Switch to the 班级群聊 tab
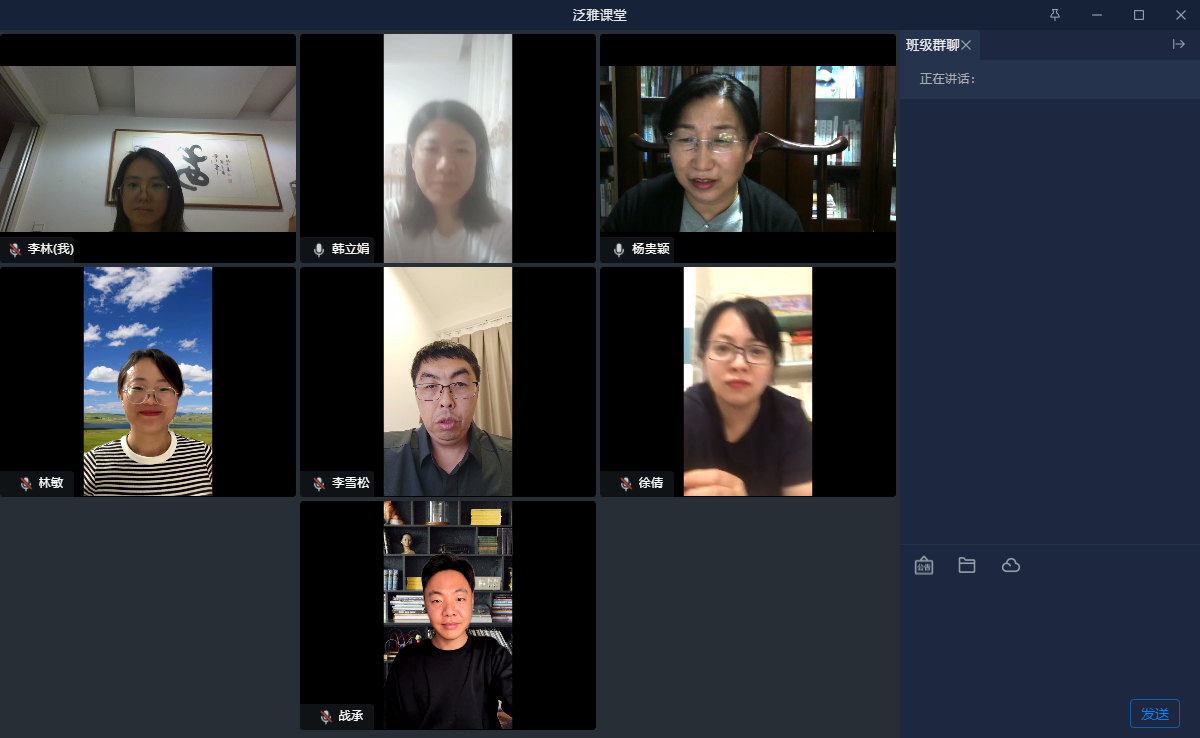 (931, 45)
